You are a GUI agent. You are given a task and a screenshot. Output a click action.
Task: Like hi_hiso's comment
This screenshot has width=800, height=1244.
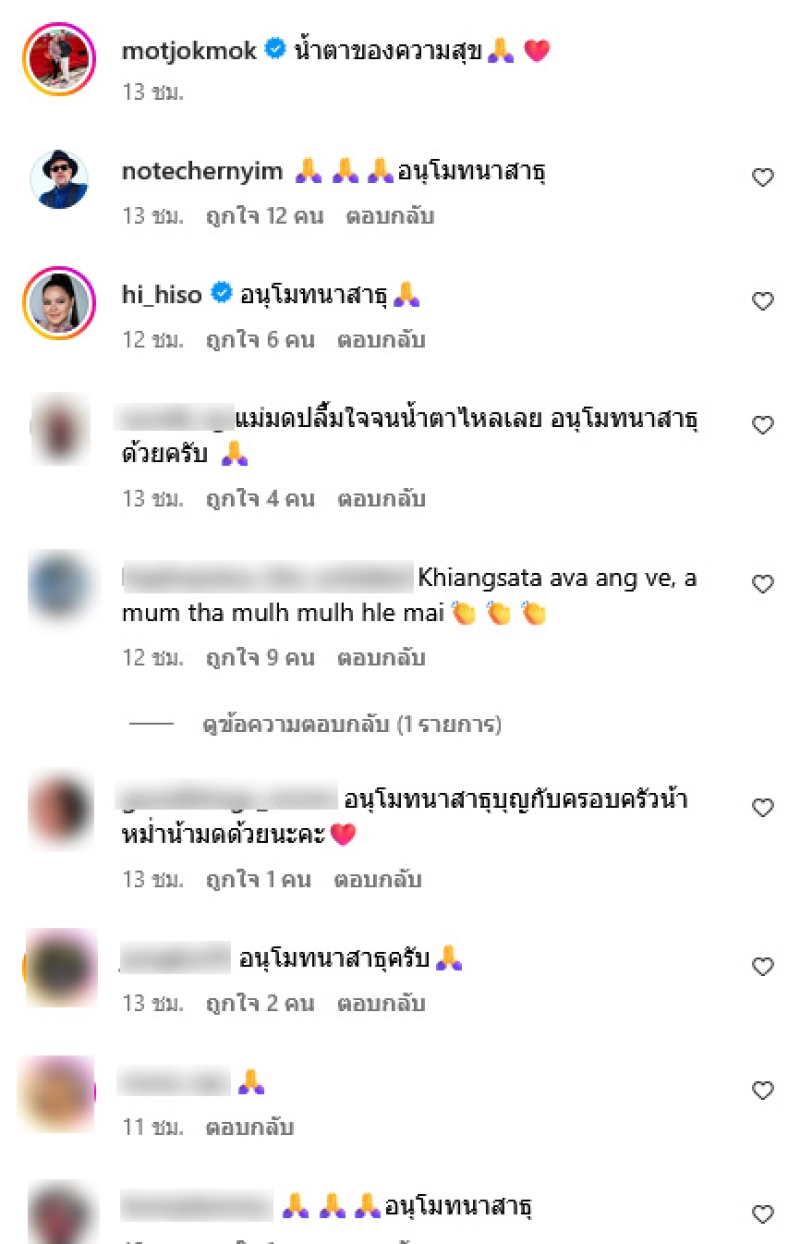(x=763, y=301)
